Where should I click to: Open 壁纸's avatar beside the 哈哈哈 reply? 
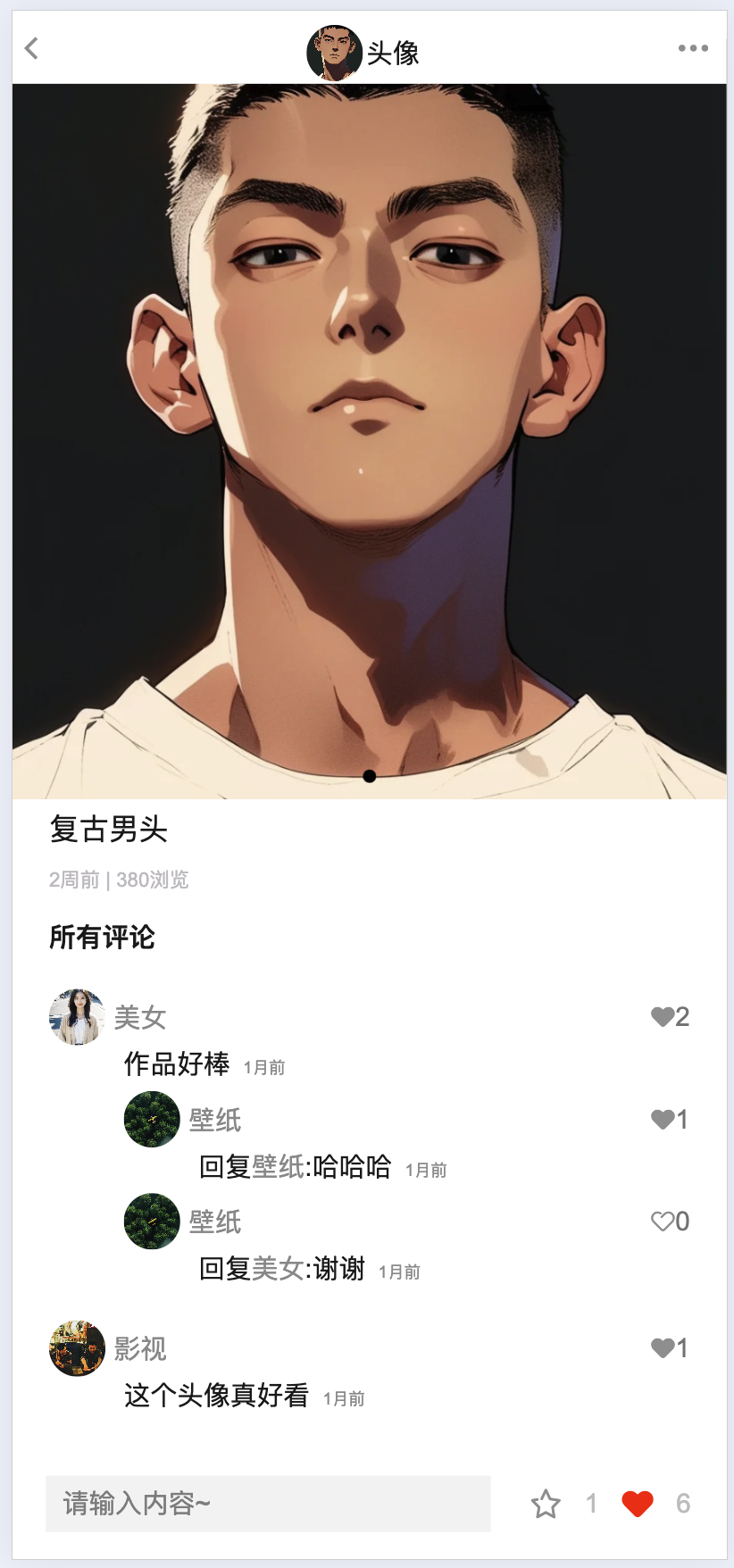coord(152,1119)
